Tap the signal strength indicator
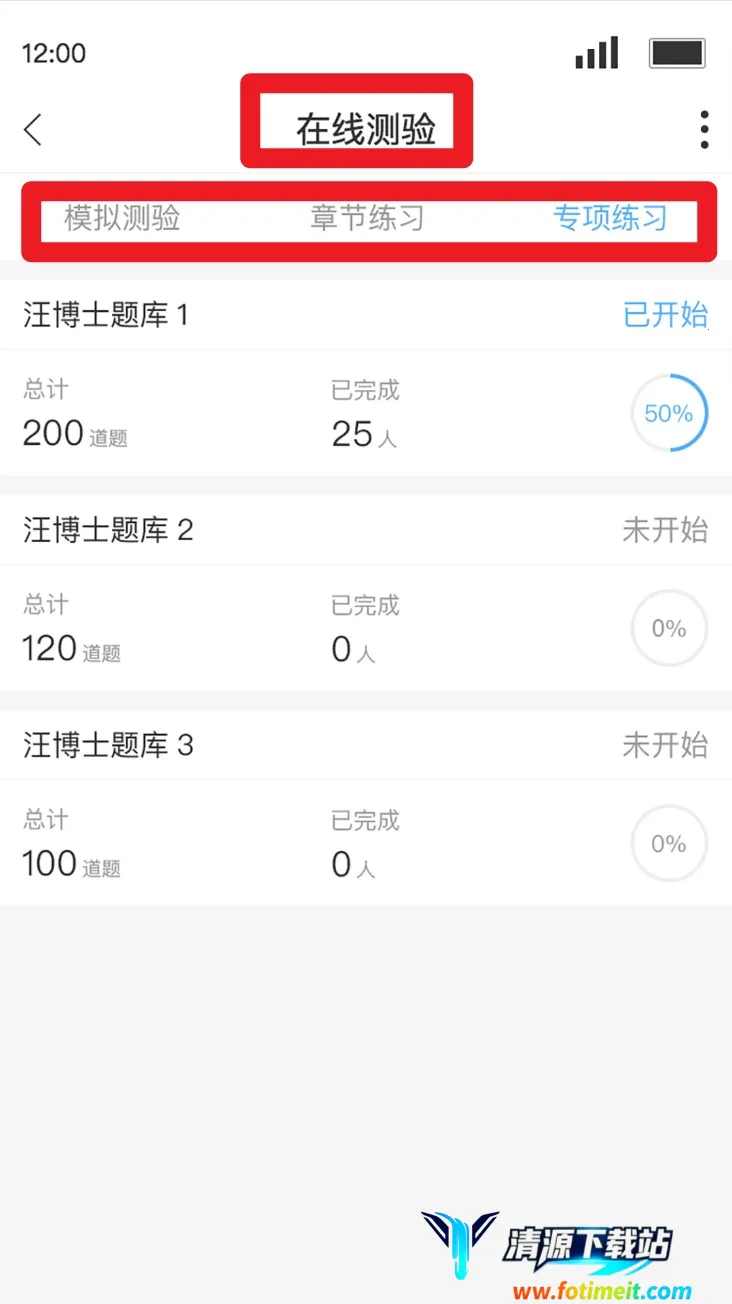Image resolution: width=732 pixels, height=1304 pixels. tap(596, 53)
